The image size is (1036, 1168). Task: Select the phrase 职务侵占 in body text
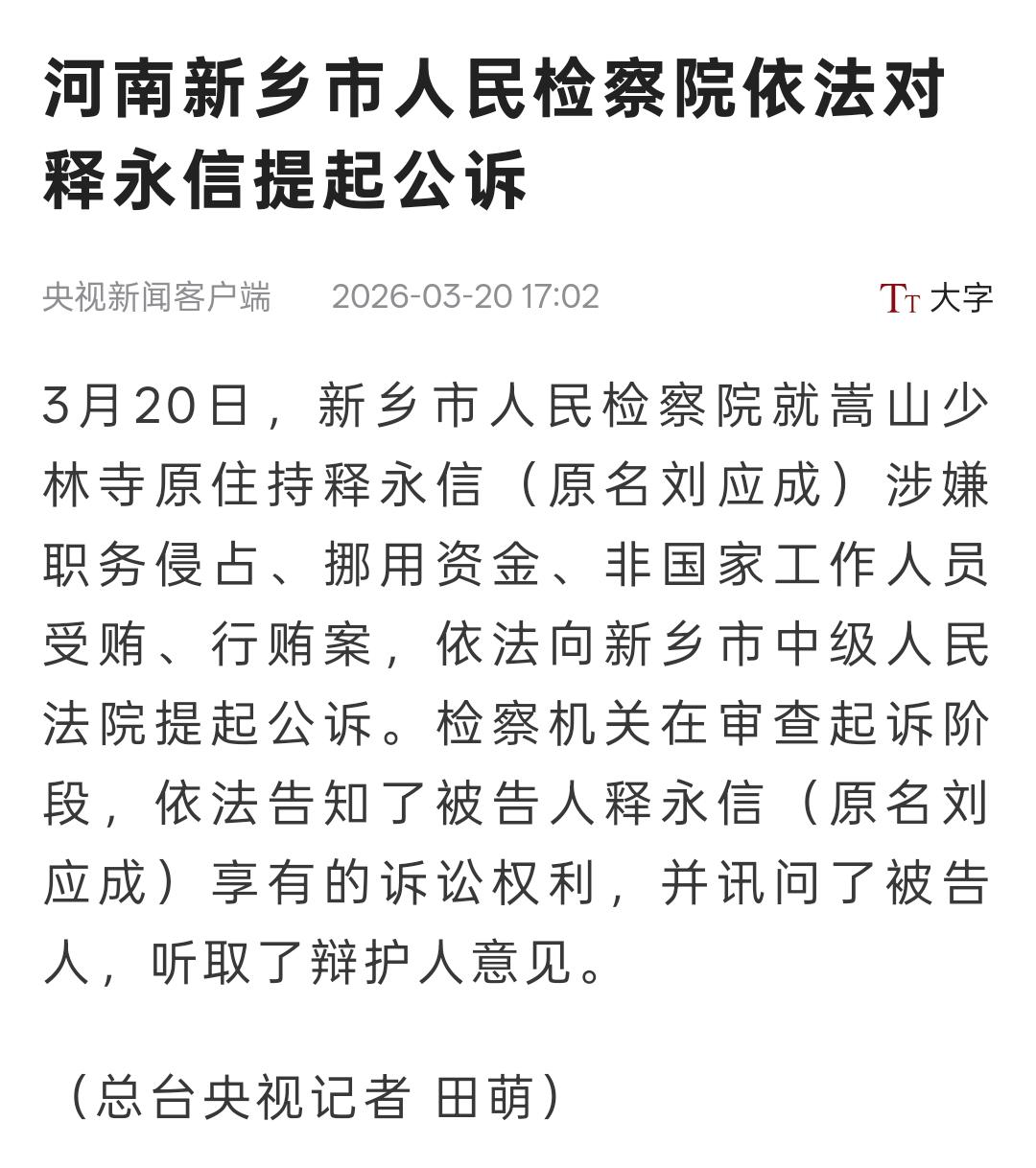point(153,566)
